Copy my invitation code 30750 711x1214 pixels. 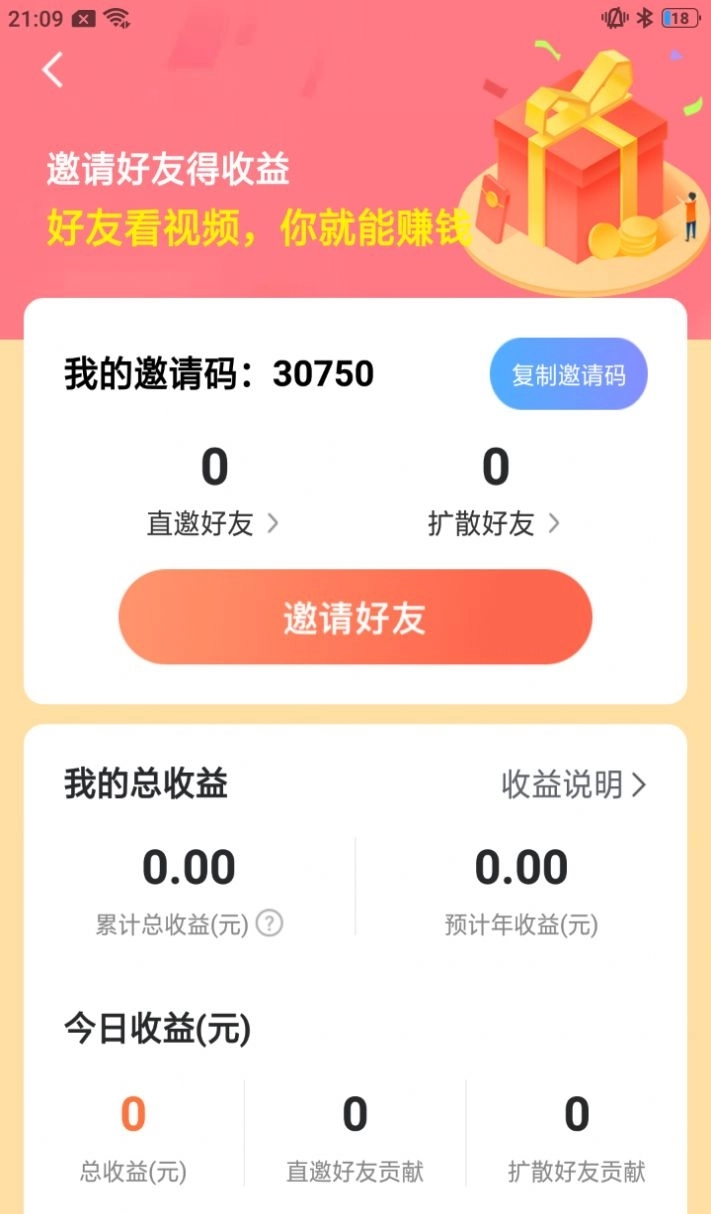[568, 374]
